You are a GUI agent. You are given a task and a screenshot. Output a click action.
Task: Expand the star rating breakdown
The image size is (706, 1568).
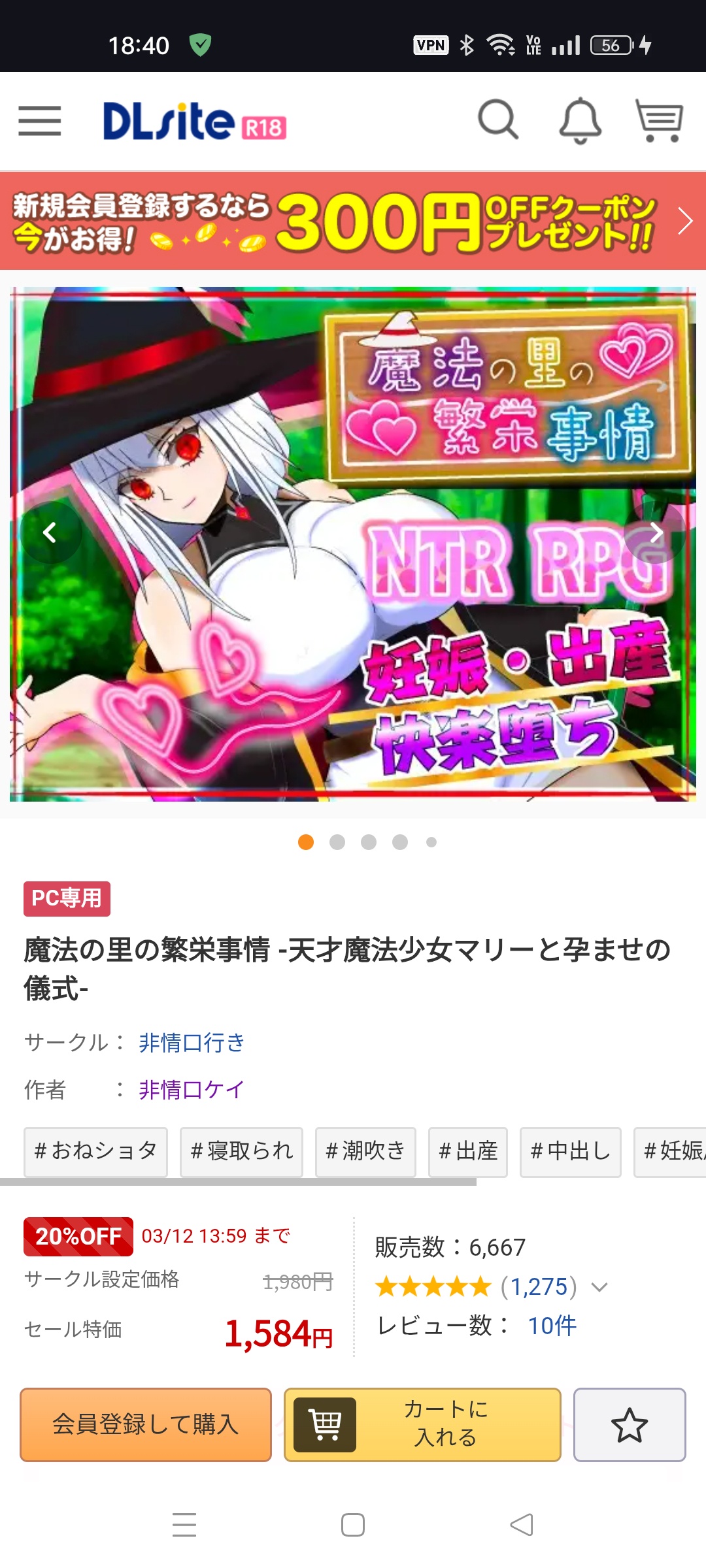pos(599,1287)
